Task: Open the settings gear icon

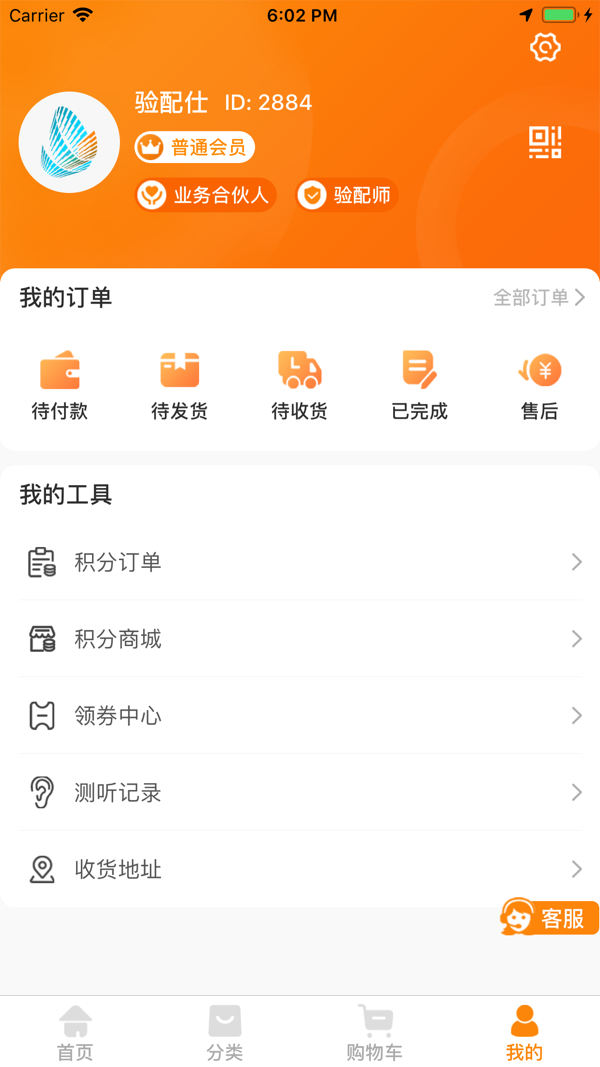Action: [545, 47]
